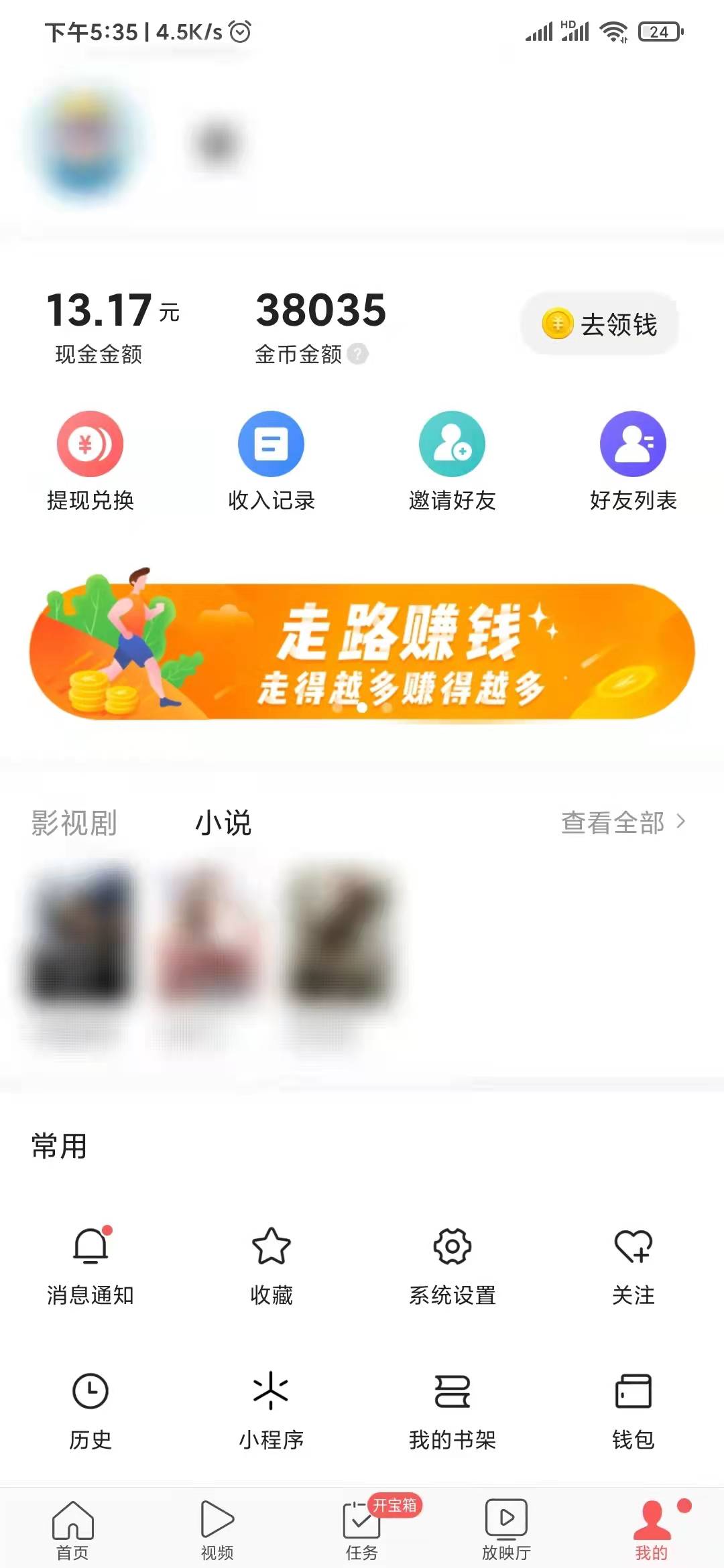Open 系统设置 settings gear icon
Viewport: 724px width, 1568px height.
(450, 1248)
